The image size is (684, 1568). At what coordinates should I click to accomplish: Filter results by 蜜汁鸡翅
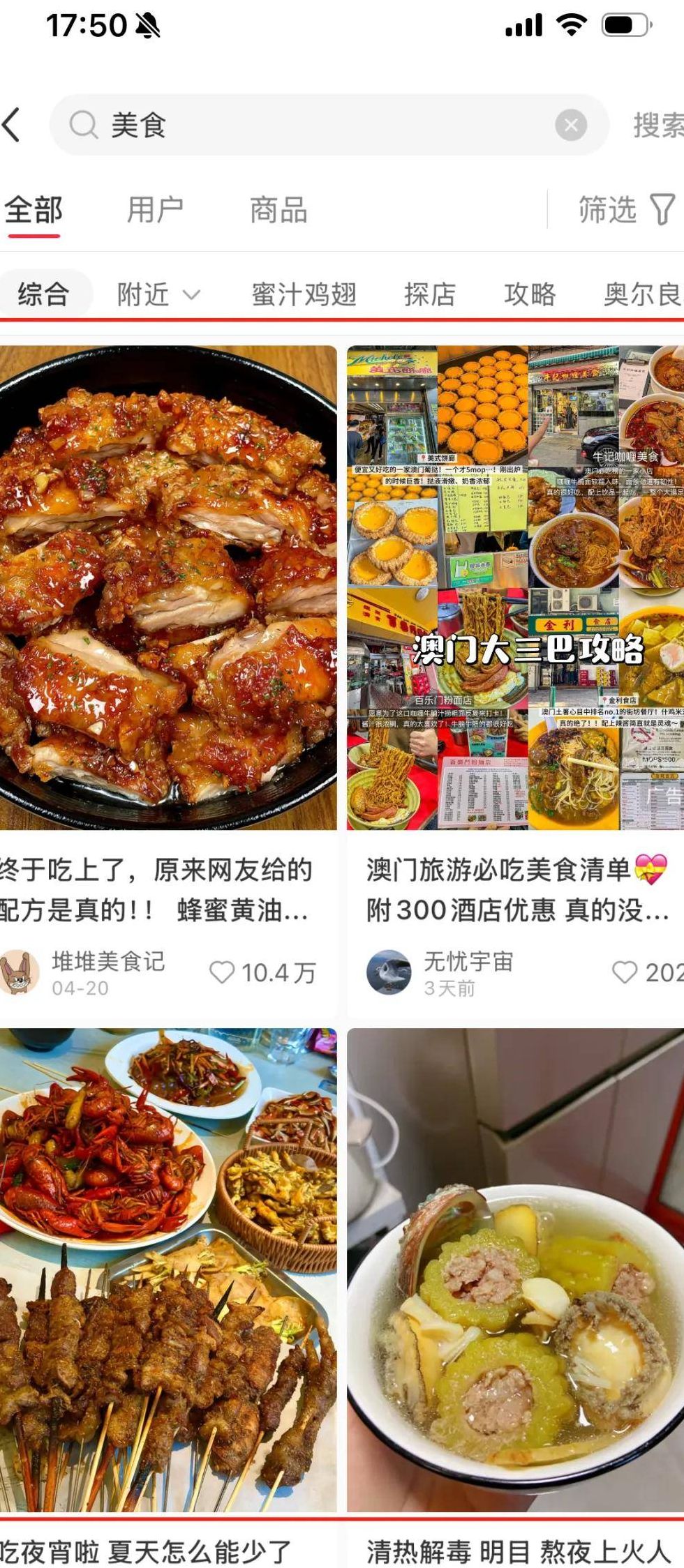click(x=304, y=294)
